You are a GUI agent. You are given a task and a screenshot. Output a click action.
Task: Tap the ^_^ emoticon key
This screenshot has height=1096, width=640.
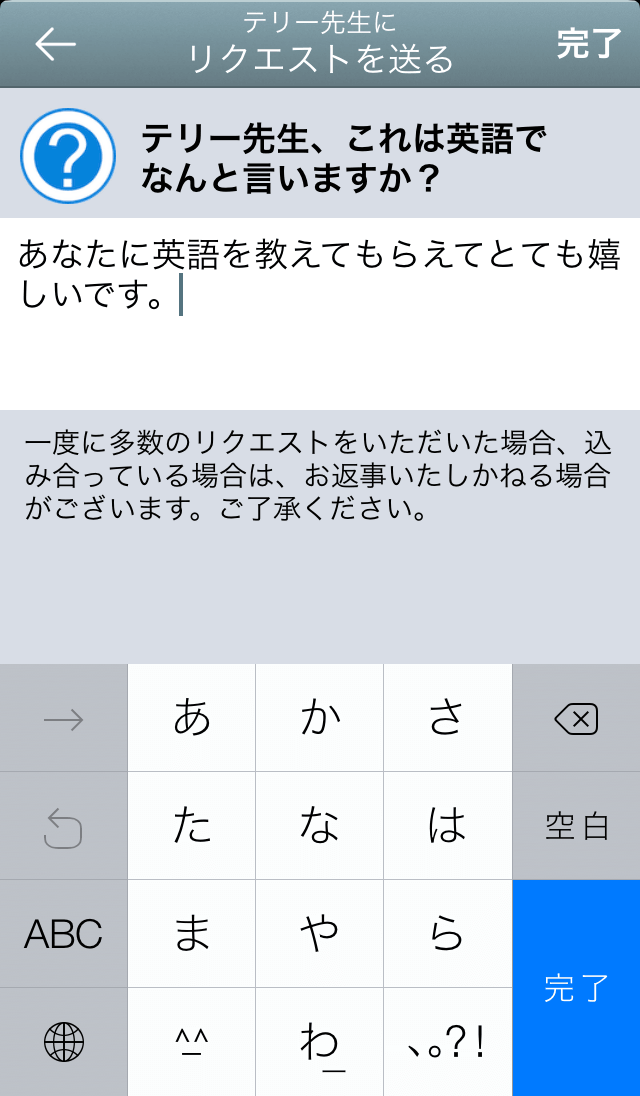pos(191,1041)
